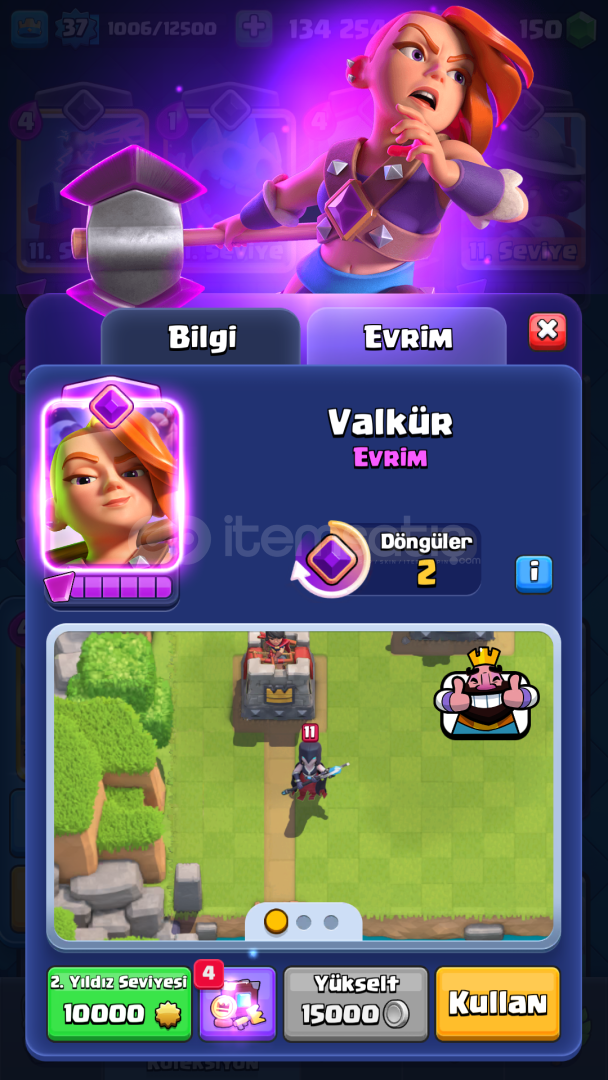
Task: Open the Döngüler info button
Action: click(x=534, y=573)
